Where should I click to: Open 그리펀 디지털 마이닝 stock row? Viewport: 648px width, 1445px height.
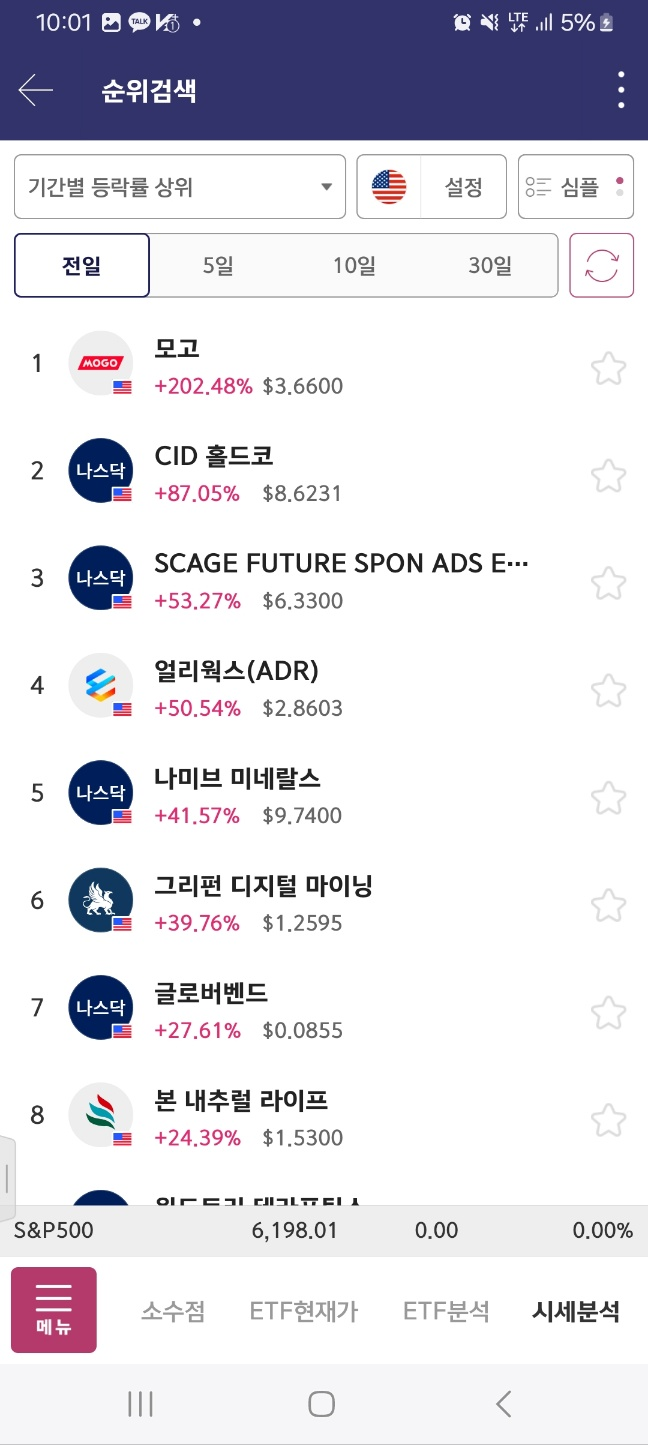pyautogui.click(x=300, y=903)
